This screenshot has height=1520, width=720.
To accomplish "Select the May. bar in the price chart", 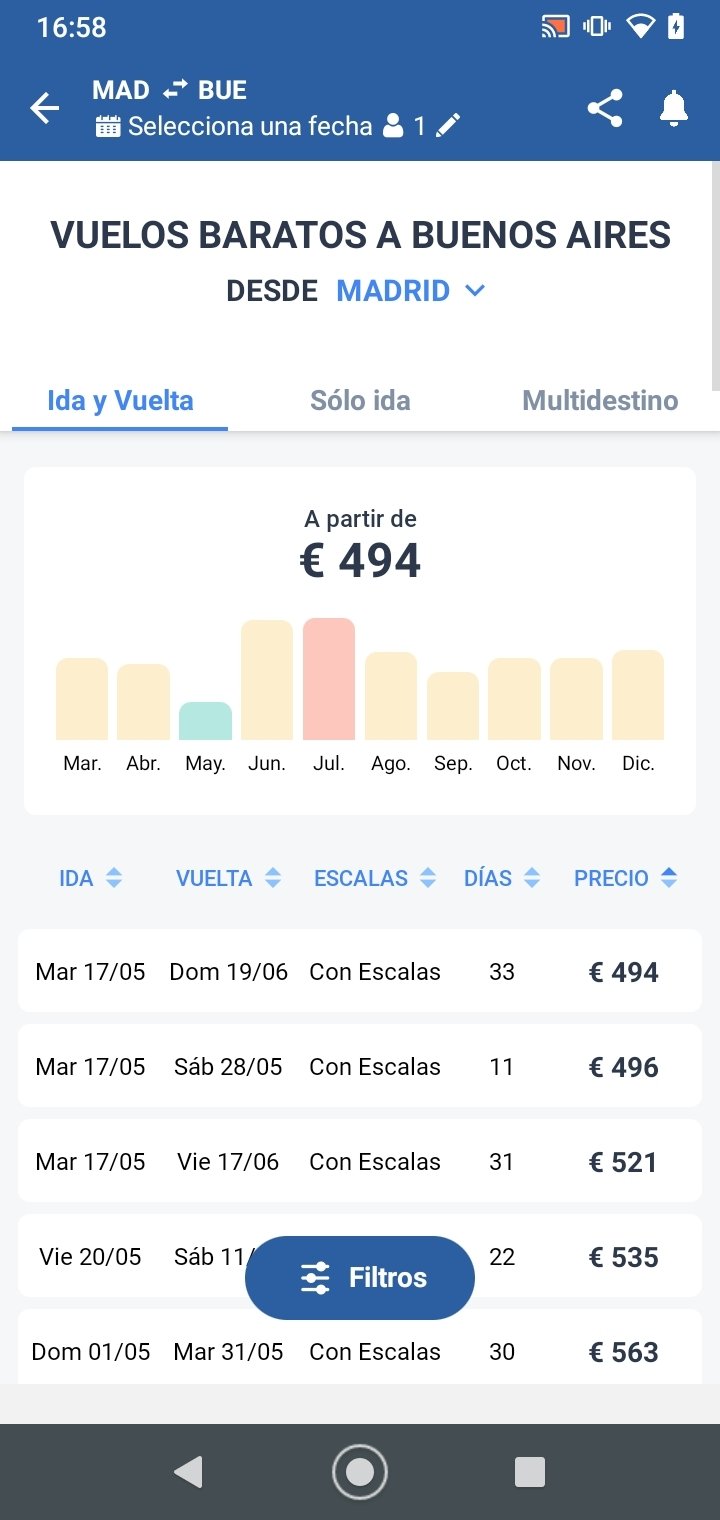I will tap(205, 721).
